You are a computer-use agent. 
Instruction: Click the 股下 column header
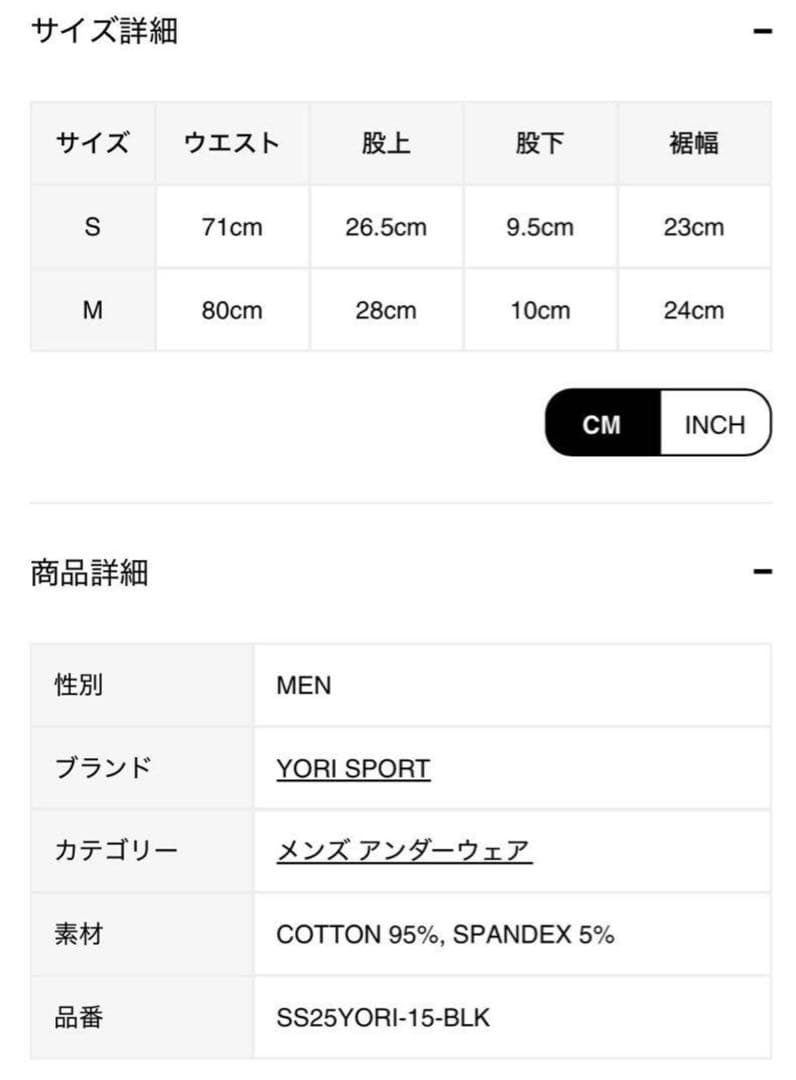(x=540, y=143)
